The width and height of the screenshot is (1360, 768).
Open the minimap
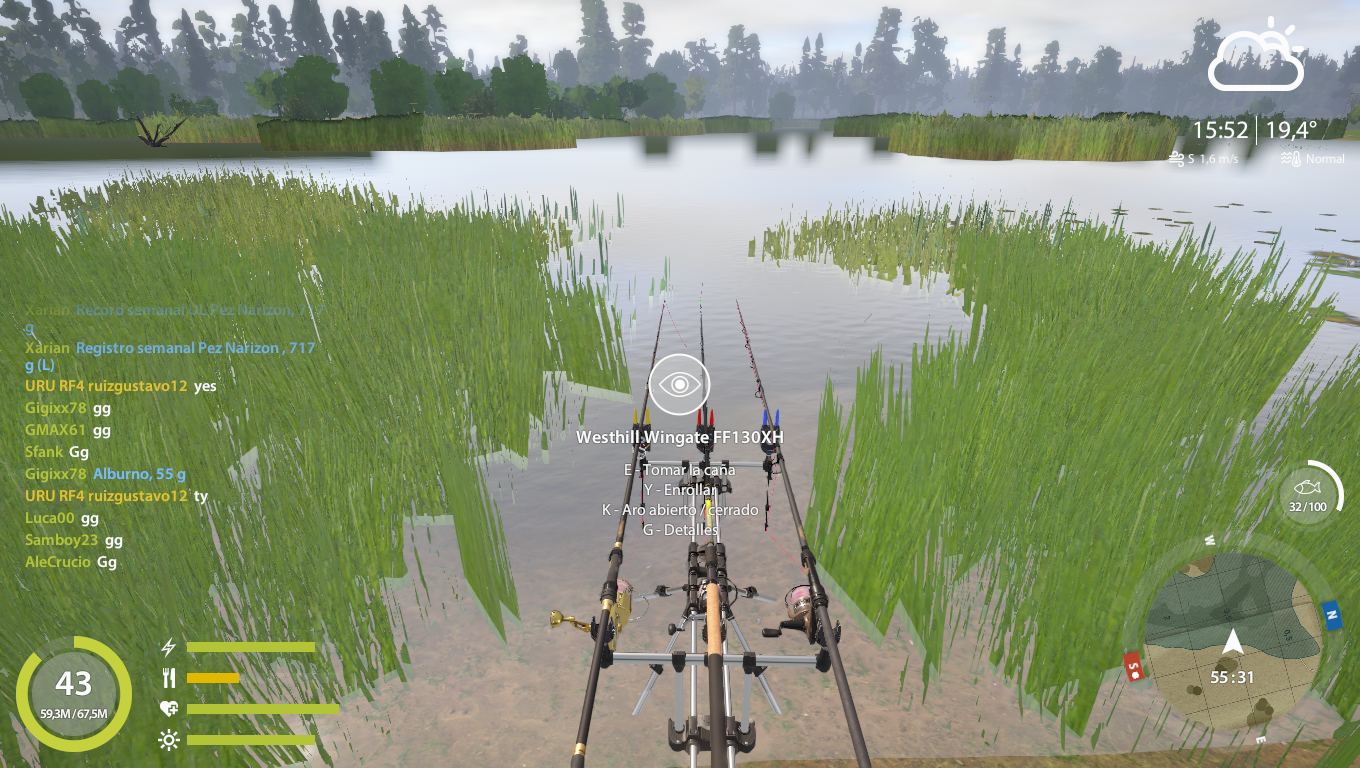point(1232,640)
